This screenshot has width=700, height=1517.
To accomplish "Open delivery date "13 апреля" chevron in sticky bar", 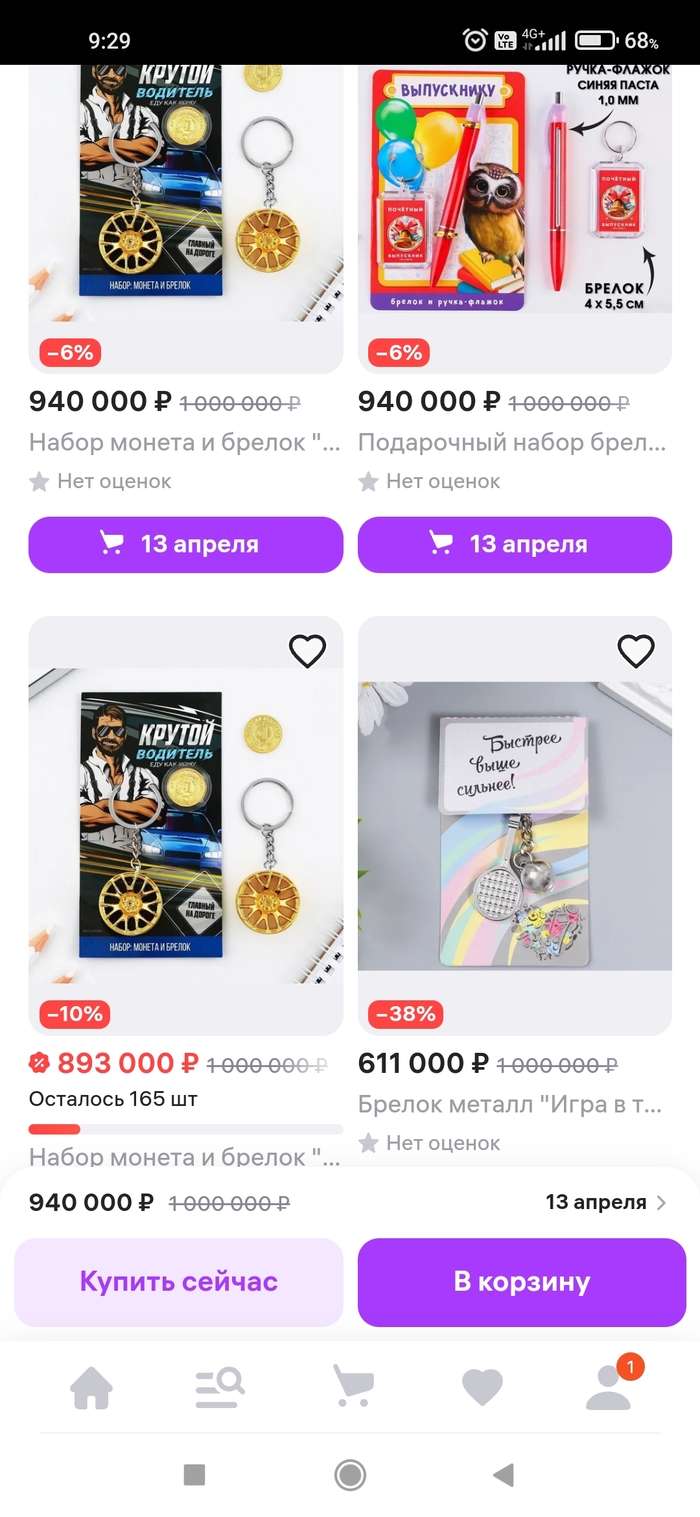I will (660, 1203).
